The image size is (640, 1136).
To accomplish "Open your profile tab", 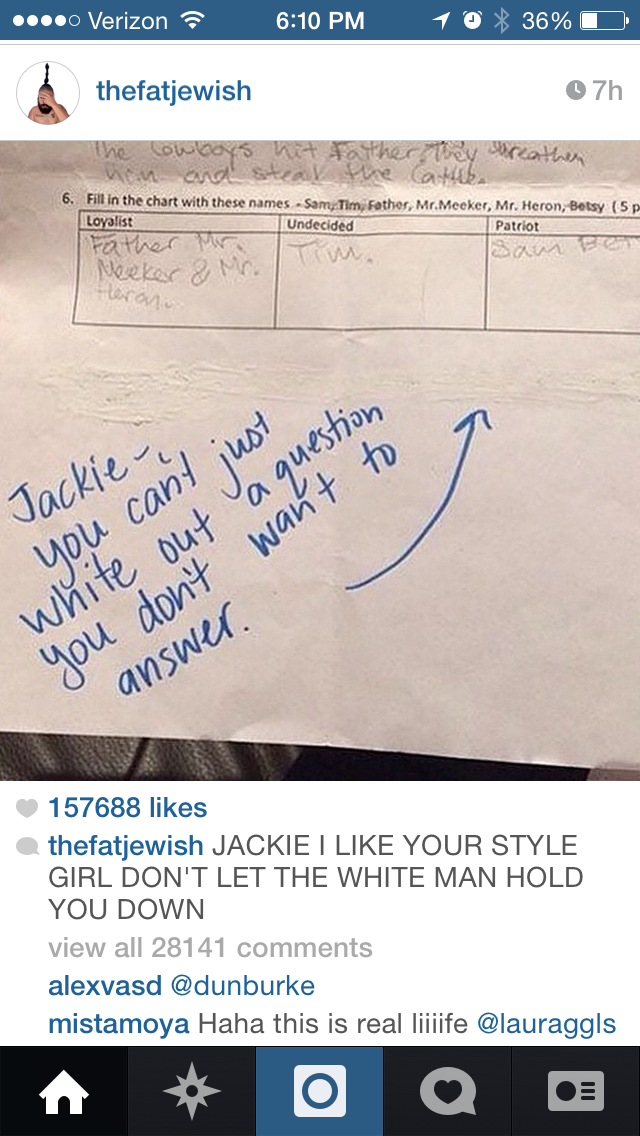I will (576, 1091).
